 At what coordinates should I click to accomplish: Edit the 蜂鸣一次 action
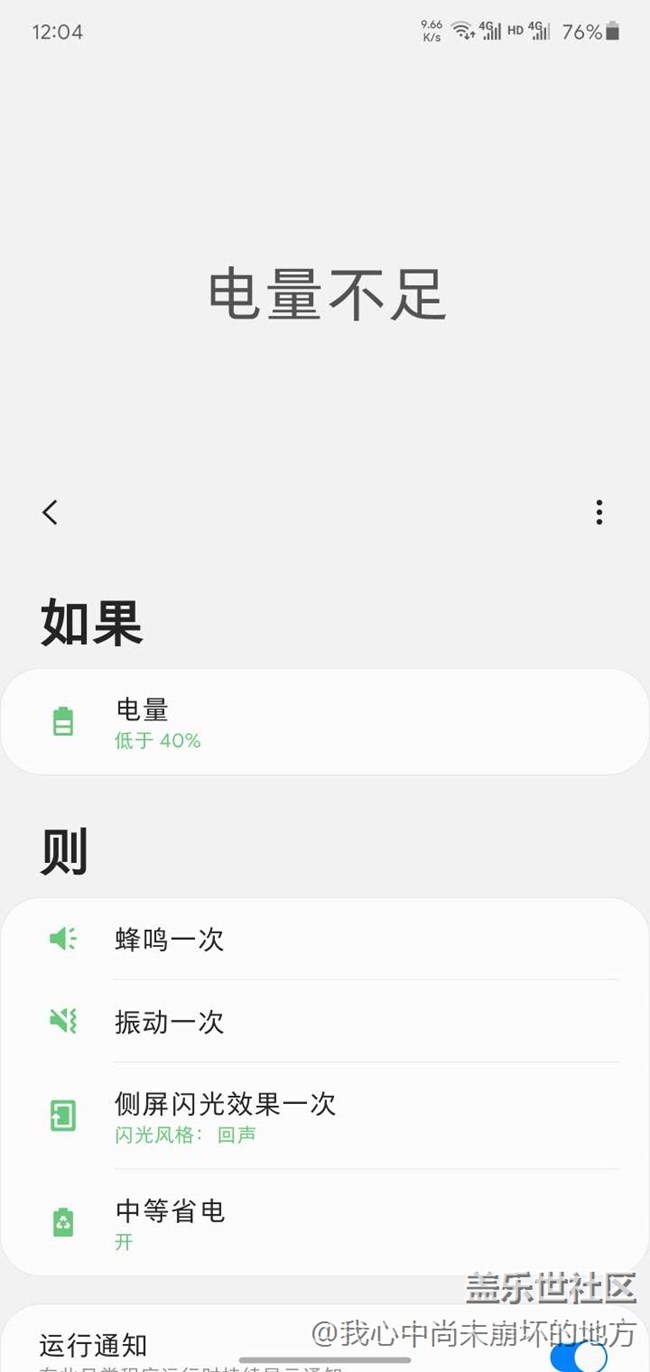click(324, 939)
